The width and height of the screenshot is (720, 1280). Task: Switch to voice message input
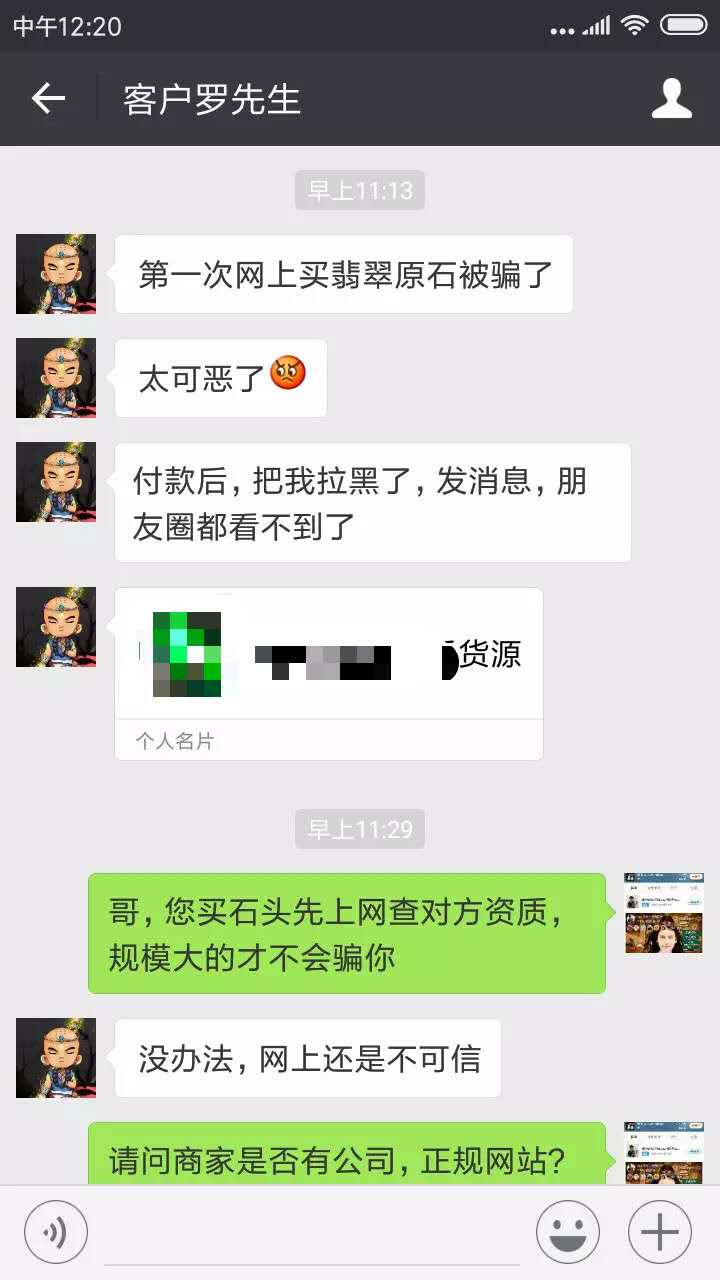[x=56, y=1232]
